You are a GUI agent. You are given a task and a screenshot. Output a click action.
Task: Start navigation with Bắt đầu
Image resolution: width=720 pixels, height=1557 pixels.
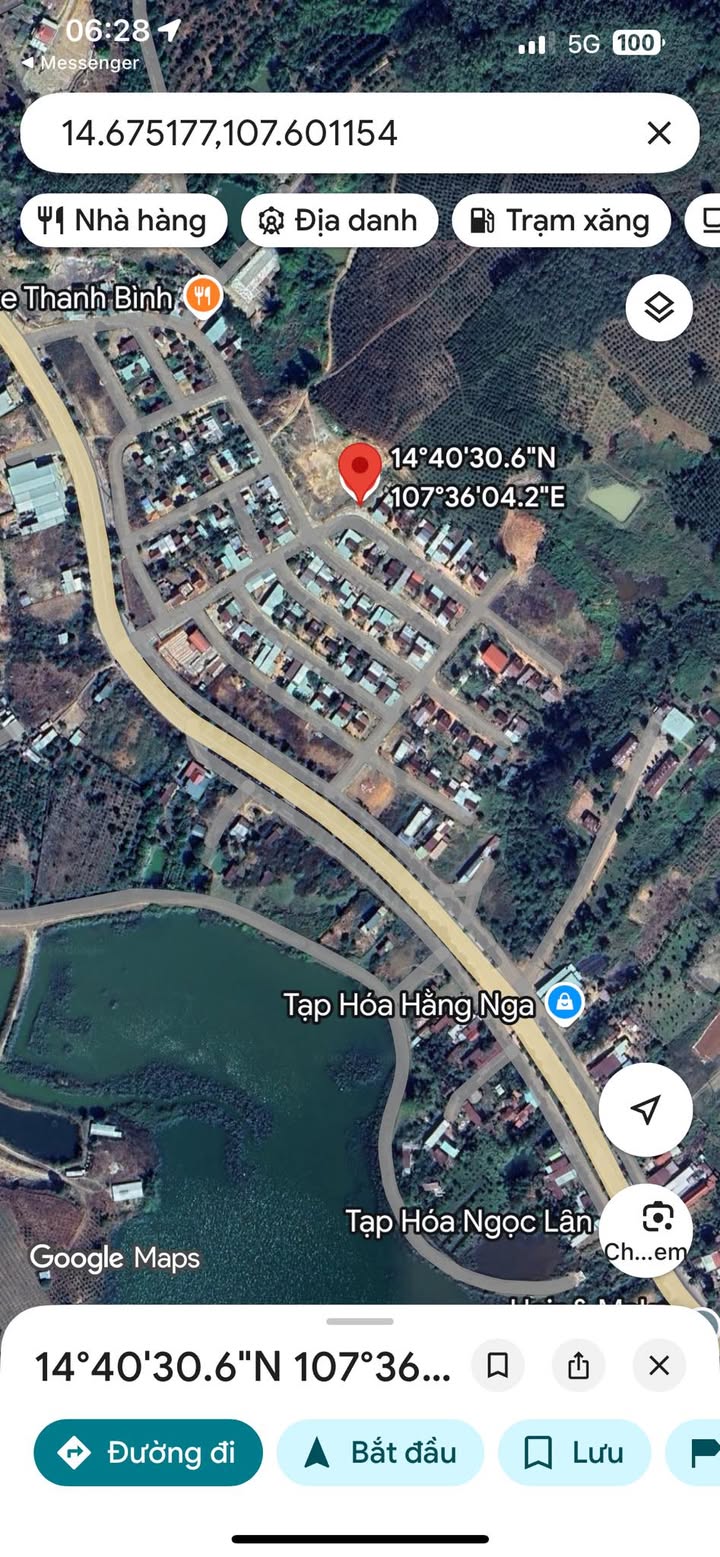[380, 1452]
